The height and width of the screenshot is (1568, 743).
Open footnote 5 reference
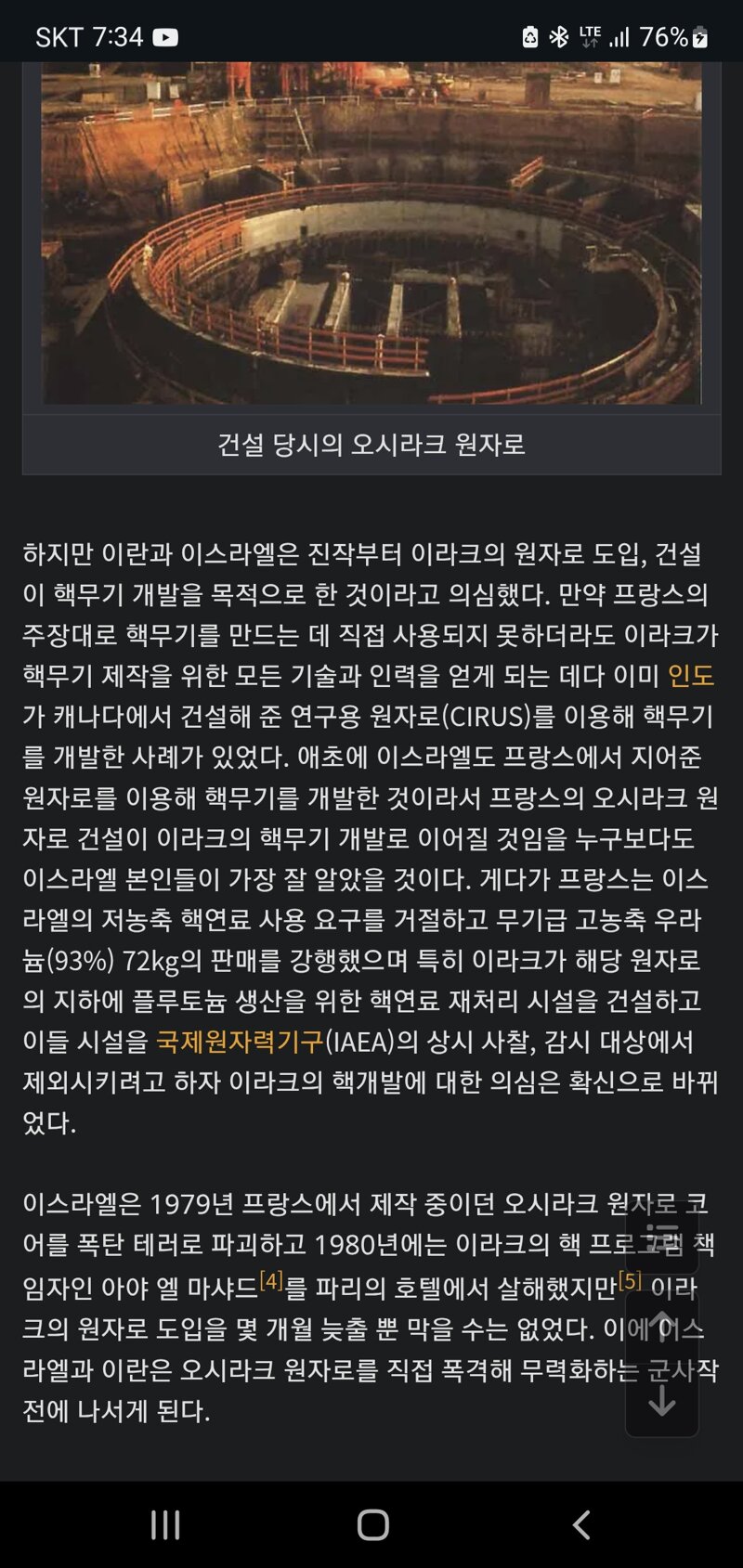pyautogui.click(x=630, y=1281)
